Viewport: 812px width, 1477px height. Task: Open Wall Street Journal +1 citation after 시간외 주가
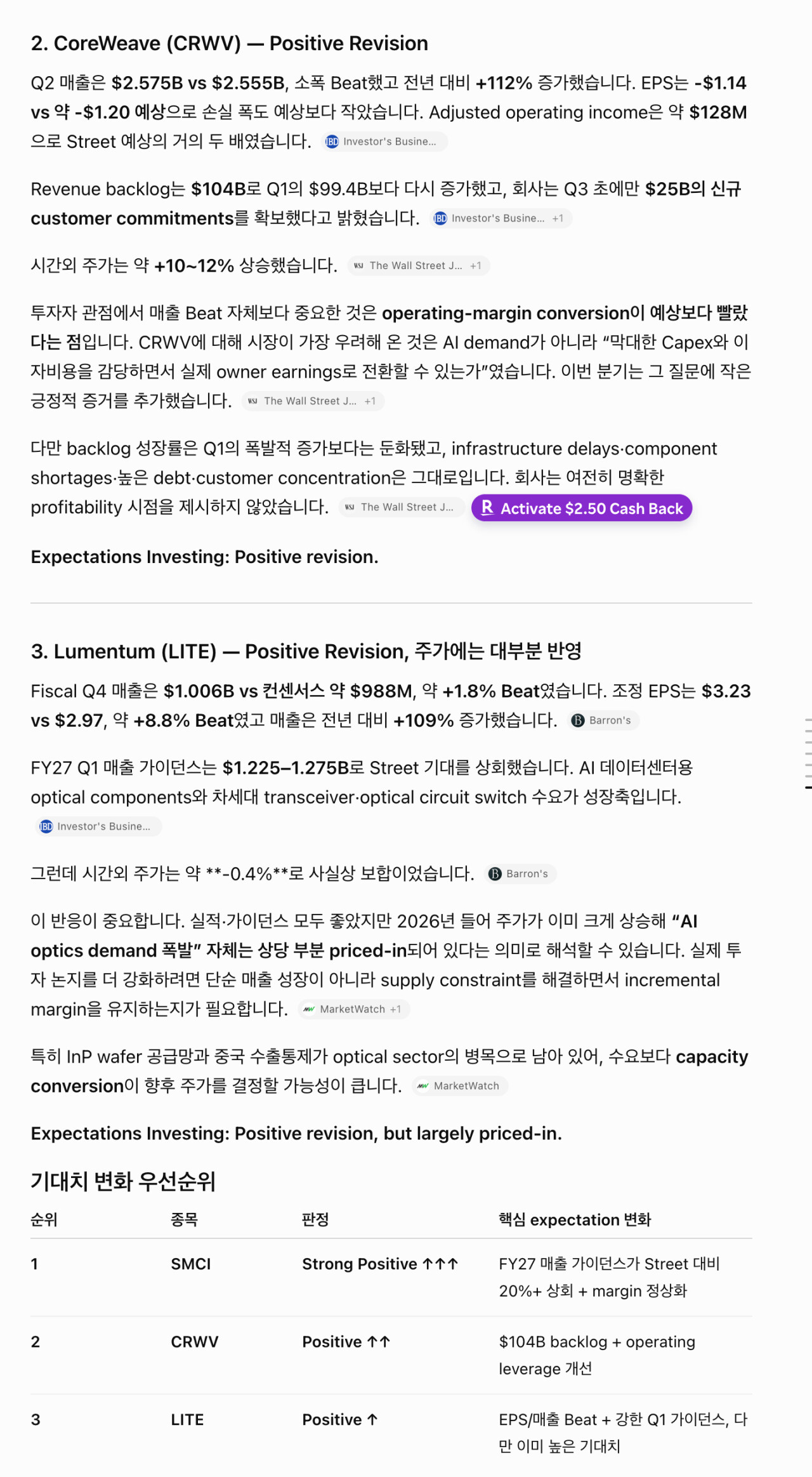[419, 266]
